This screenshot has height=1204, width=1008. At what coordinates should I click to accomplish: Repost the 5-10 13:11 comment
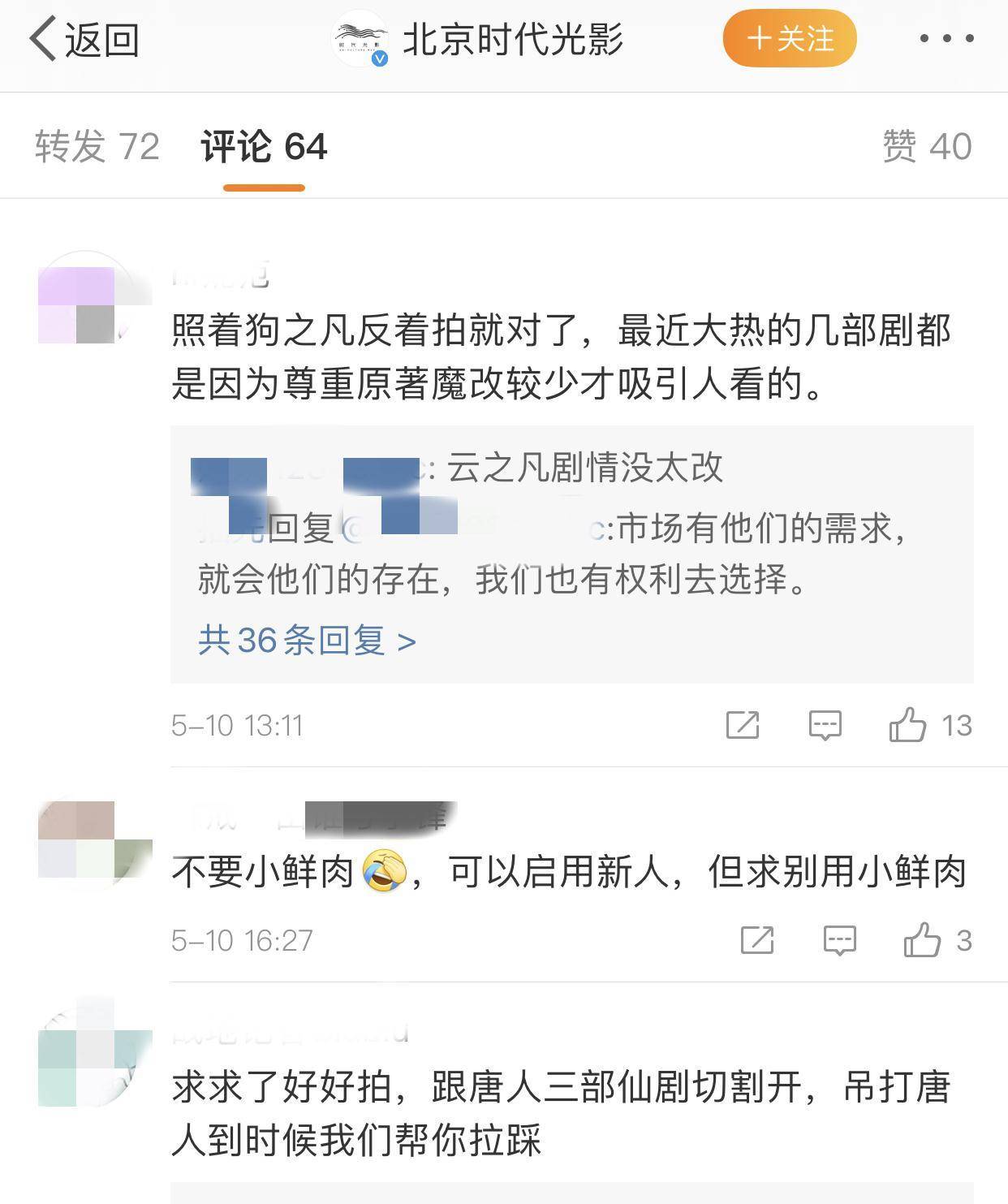pos(742,725)
